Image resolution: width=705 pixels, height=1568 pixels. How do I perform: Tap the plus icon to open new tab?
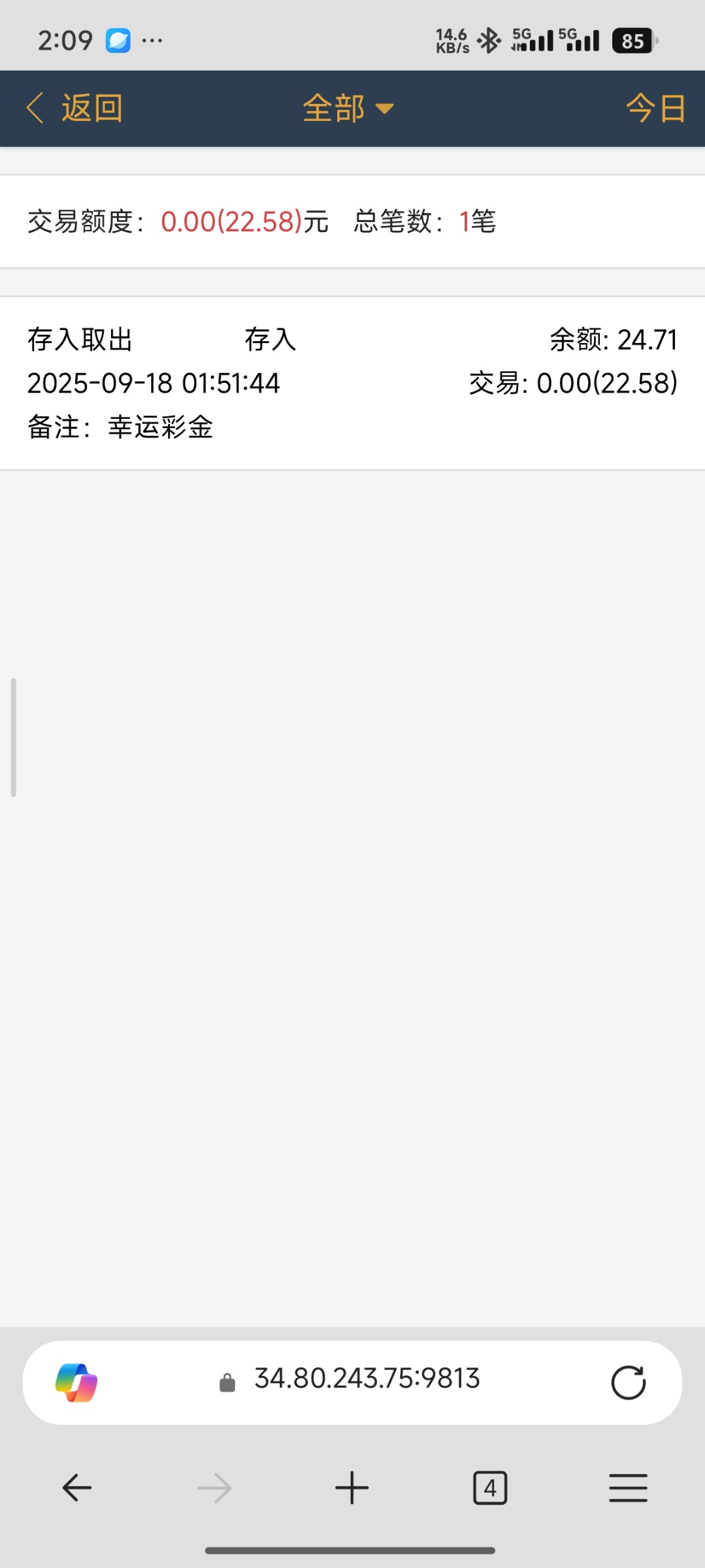tap(352, 1488)
